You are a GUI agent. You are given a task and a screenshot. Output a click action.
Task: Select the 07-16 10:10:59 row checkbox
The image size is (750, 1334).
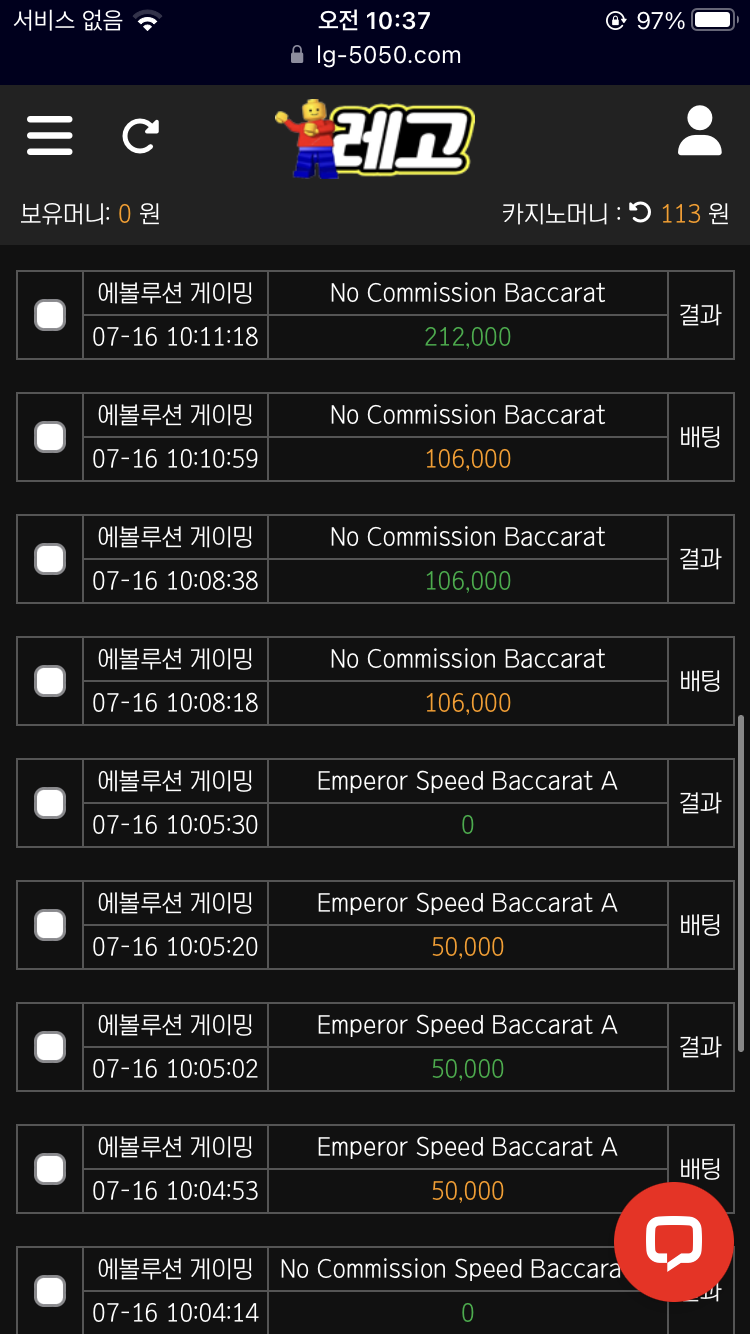(50, 437)
